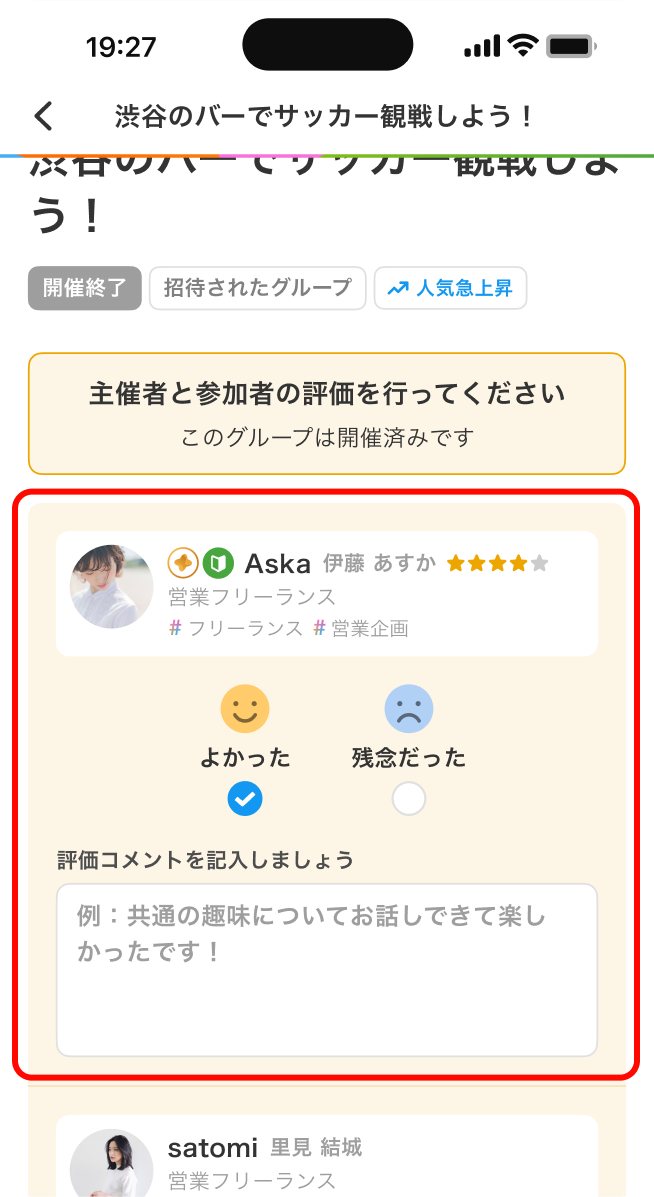The image size is (654, 1197).
Task: Tap the 招待されたグループ chip
Action: tap(258, 288)
